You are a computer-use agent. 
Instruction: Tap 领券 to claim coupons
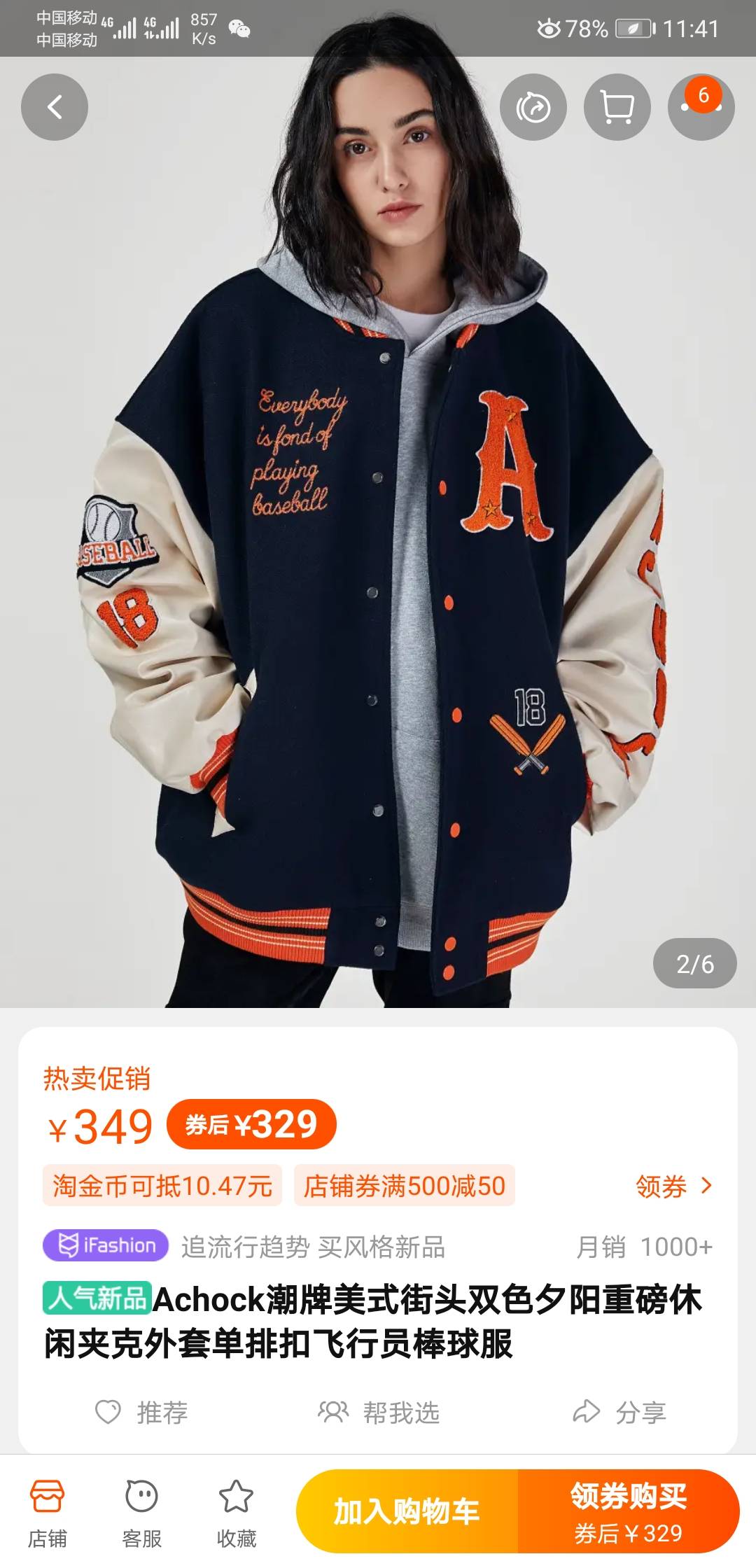673,1186
